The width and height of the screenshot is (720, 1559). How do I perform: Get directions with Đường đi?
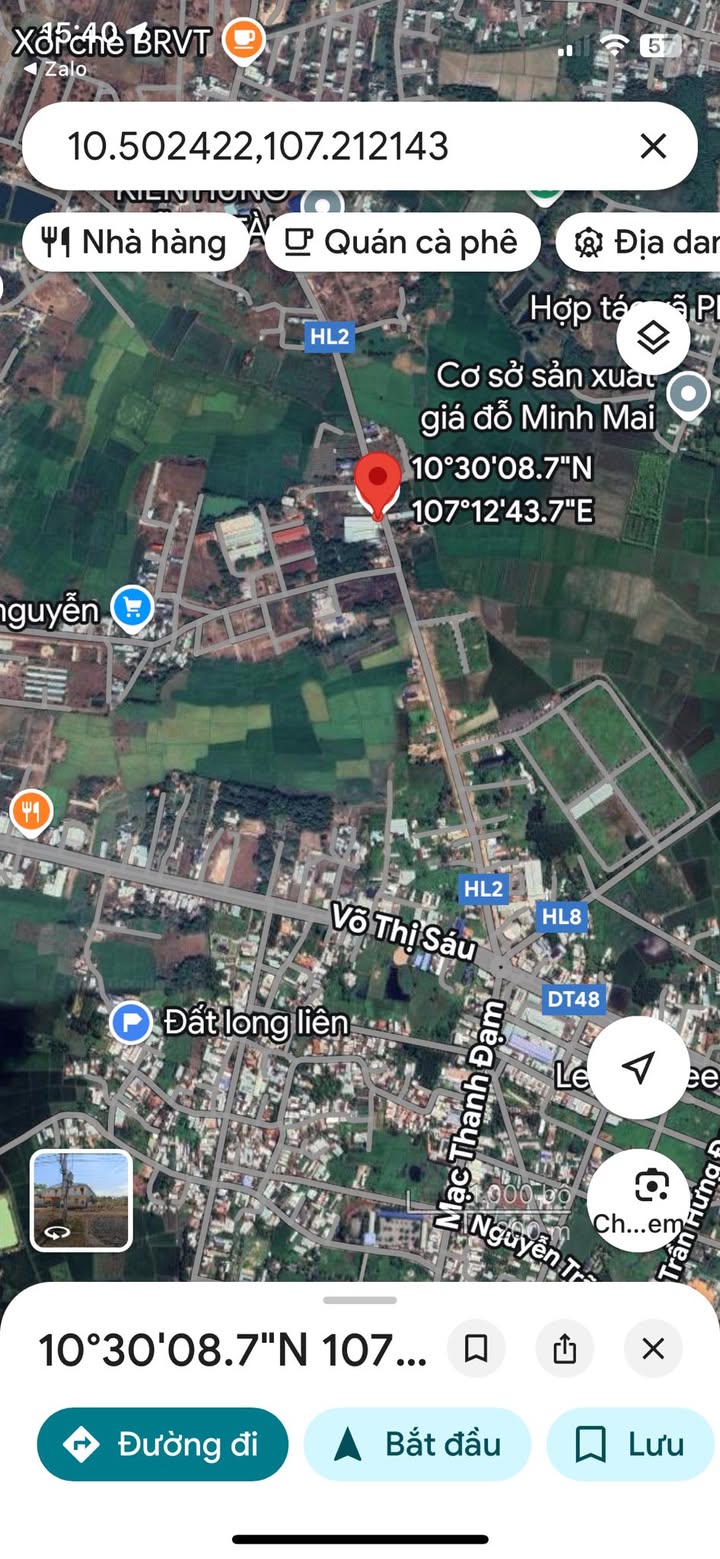(162, 1444)
